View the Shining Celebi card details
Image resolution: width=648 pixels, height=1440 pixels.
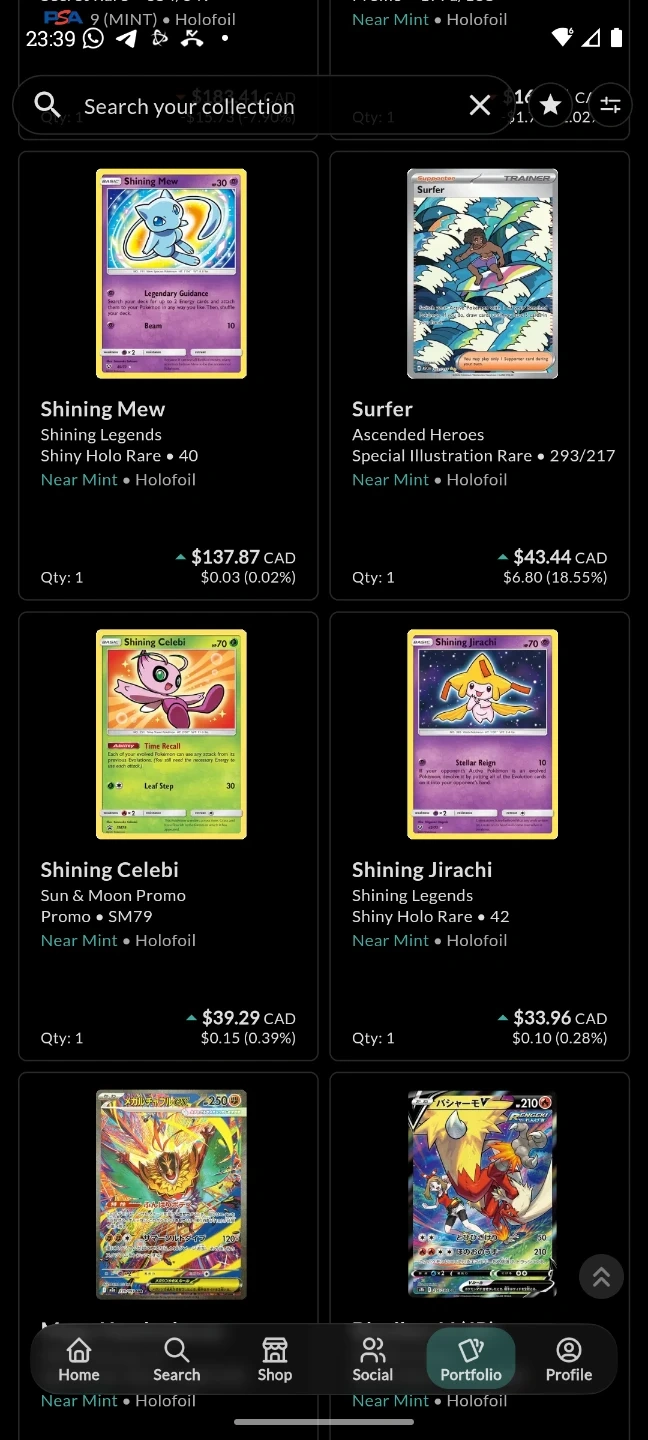point(168,836)
